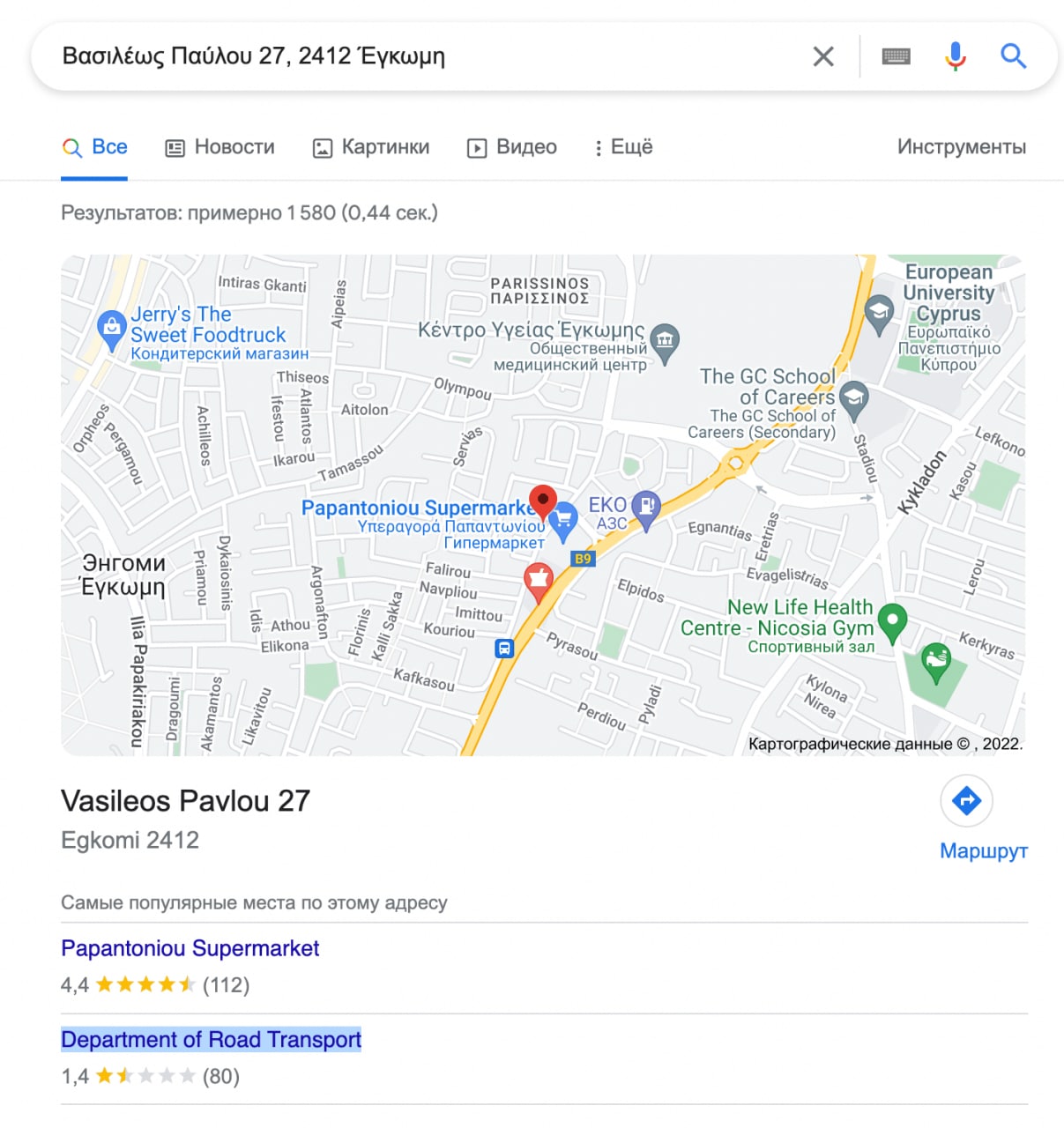Viewport: 1064px width, 1128px height.
Task: Open Инструменты search tools
Action: click(961, 147)
